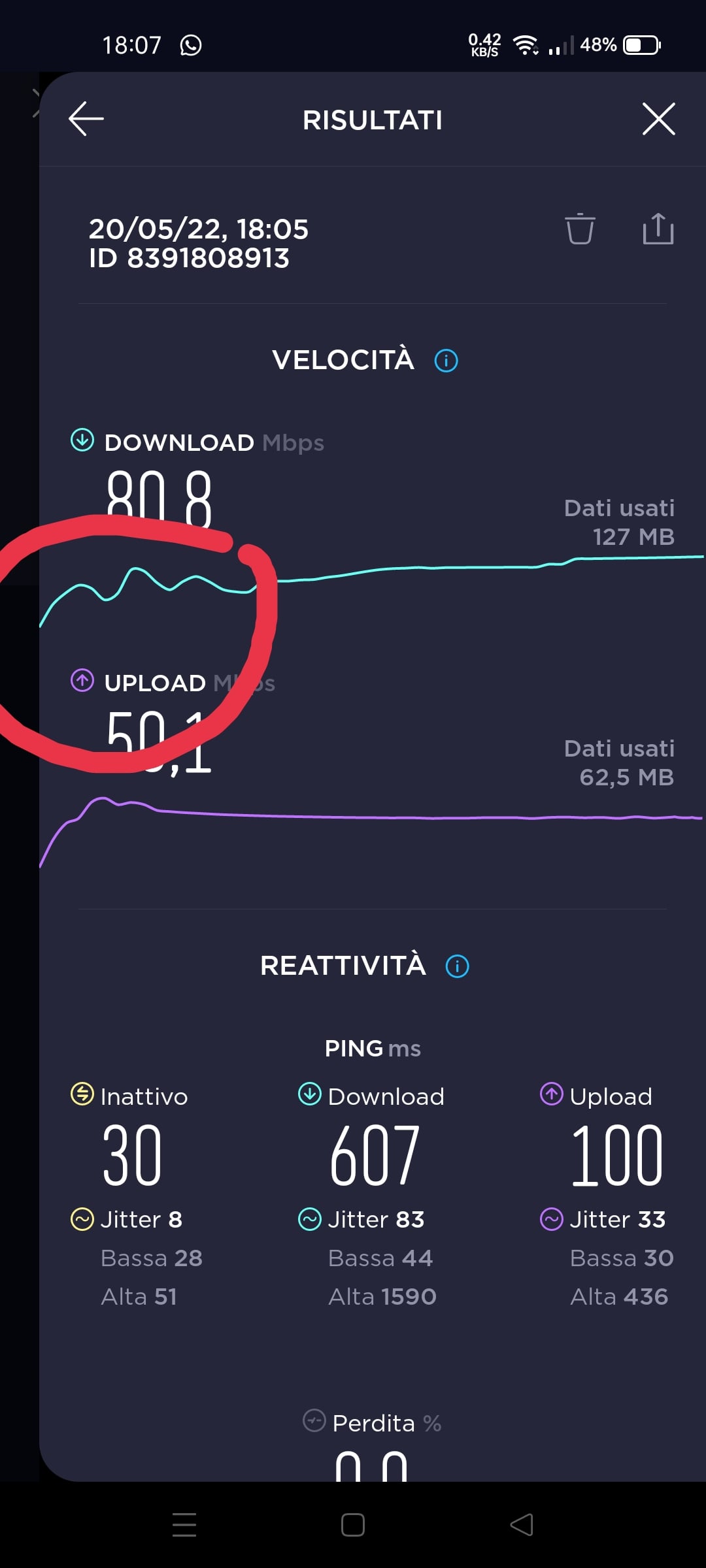Screen dimensions: 706x1568
Task: Delete this speed test result
Action: (580, 229)
